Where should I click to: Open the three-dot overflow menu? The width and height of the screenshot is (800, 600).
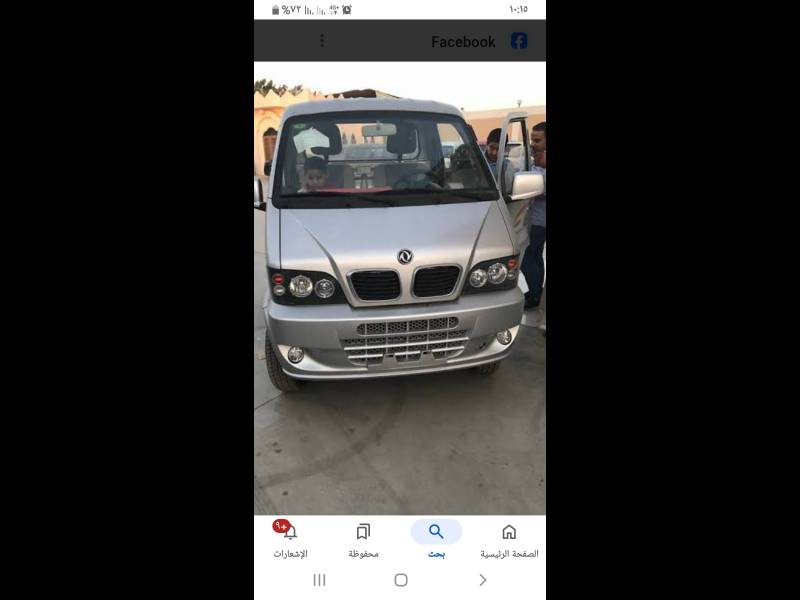321,41
